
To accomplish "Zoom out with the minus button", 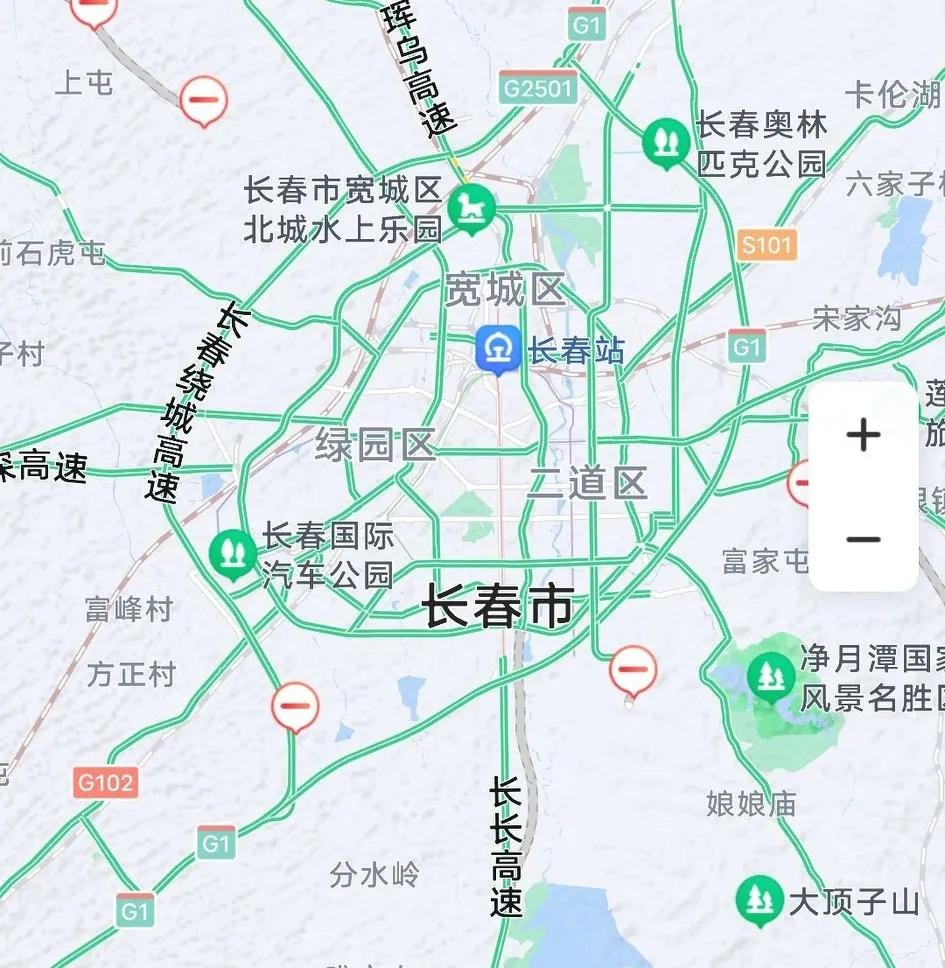I will click(x=862, y=540).
